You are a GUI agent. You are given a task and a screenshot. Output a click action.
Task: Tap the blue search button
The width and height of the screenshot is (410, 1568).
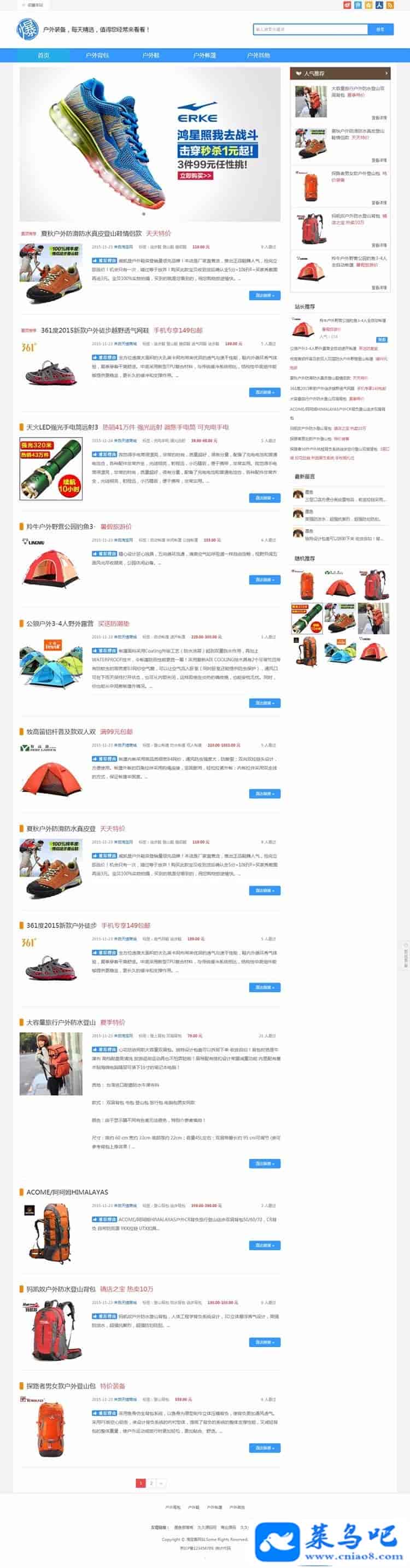(x=381, y=29)
